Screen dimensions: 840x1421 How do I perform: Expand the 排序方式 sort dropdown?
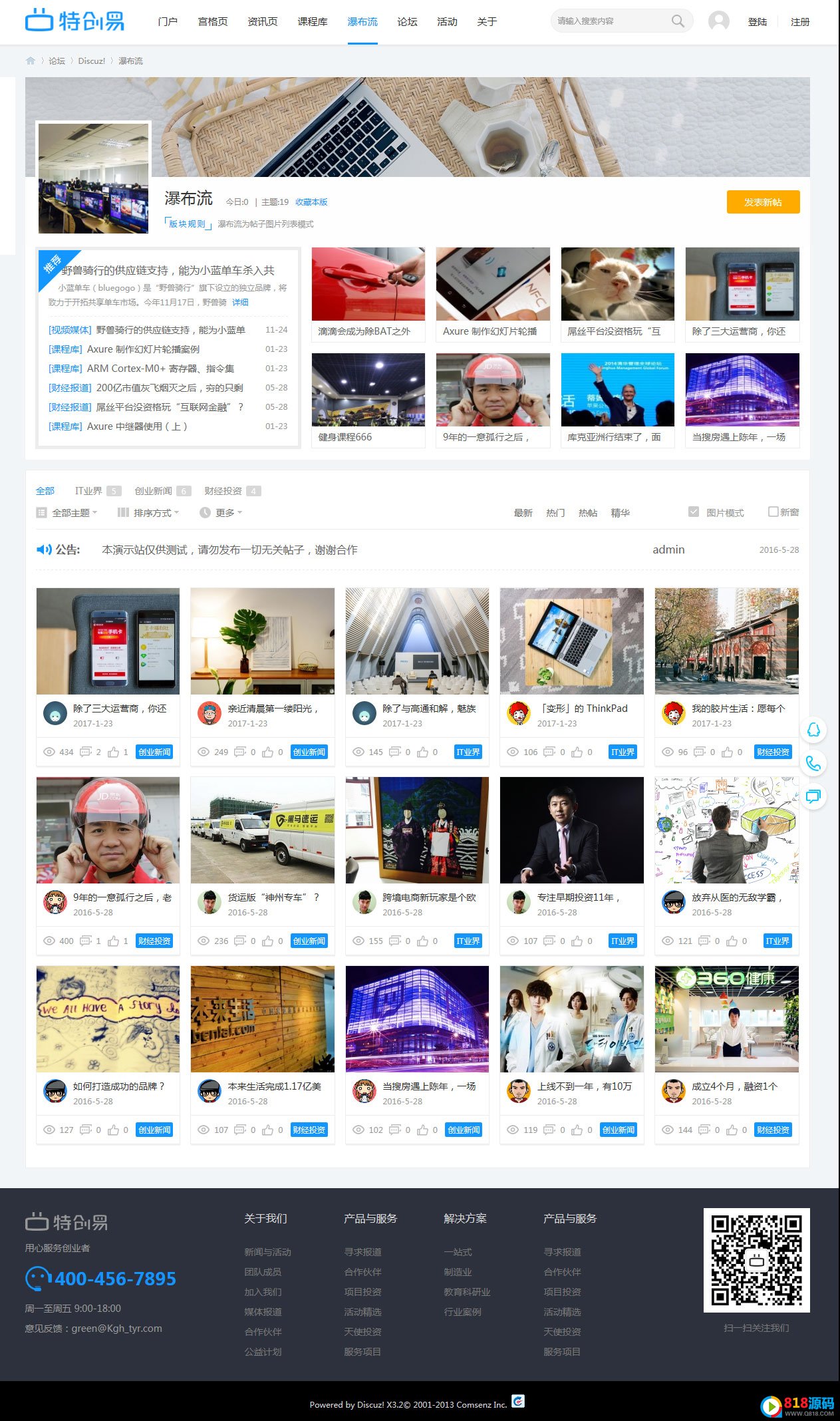[x=148, y=513]
